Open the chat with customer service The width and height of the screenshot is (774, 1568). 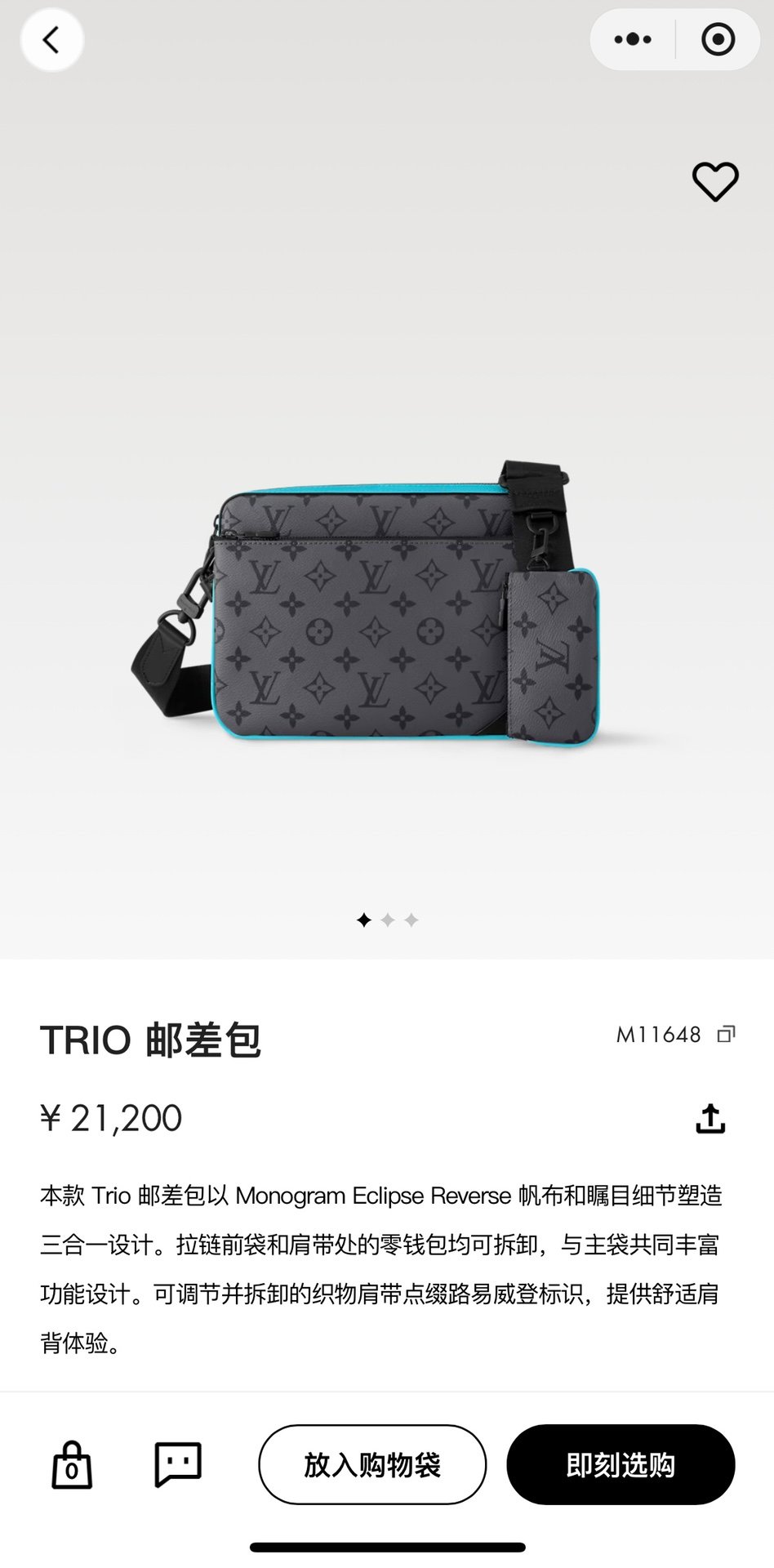(x=178, y=1464)
